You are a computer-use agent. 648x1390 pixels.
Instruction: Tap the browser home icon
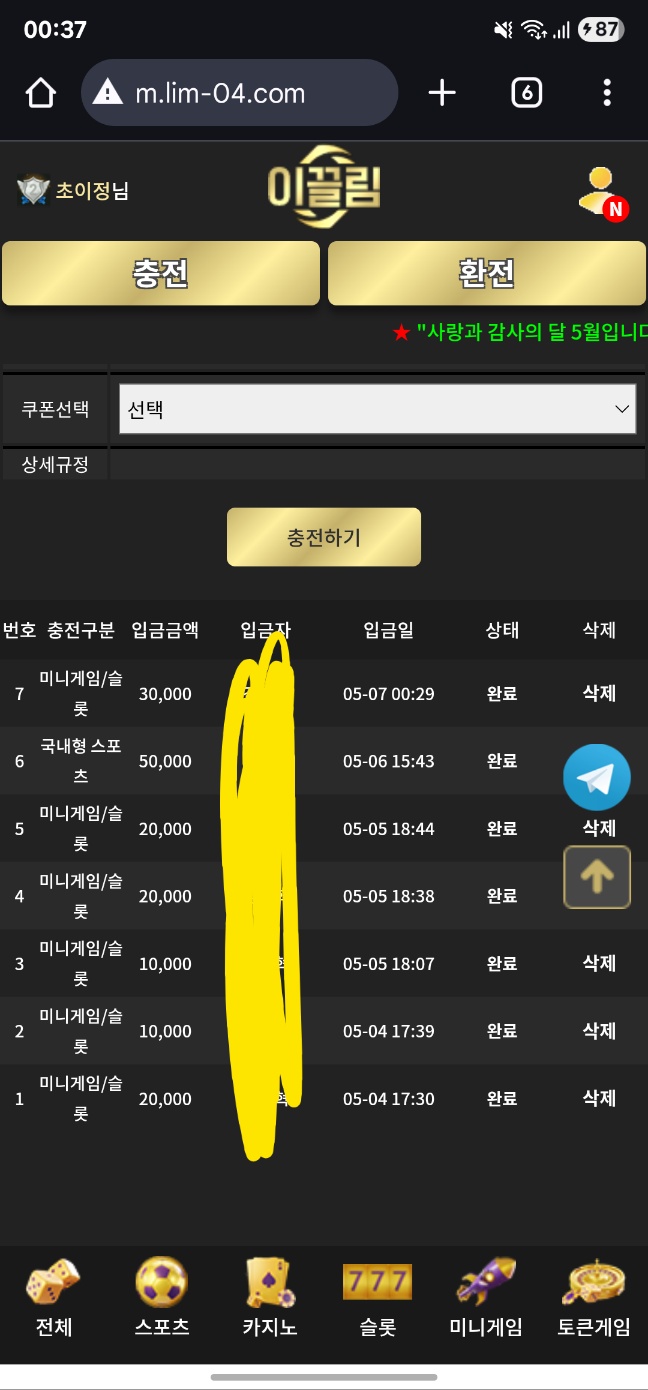click(40, 93)
